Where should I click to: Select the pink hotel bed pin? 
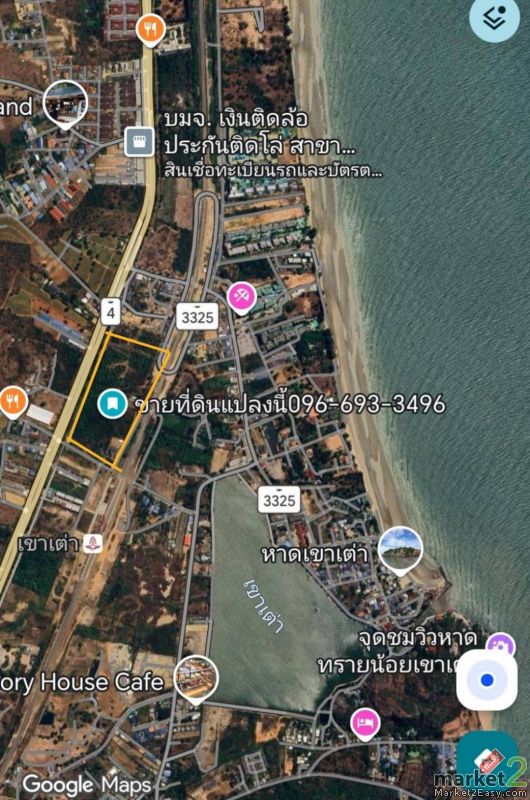pyautogui.click(x=365, y=724)
